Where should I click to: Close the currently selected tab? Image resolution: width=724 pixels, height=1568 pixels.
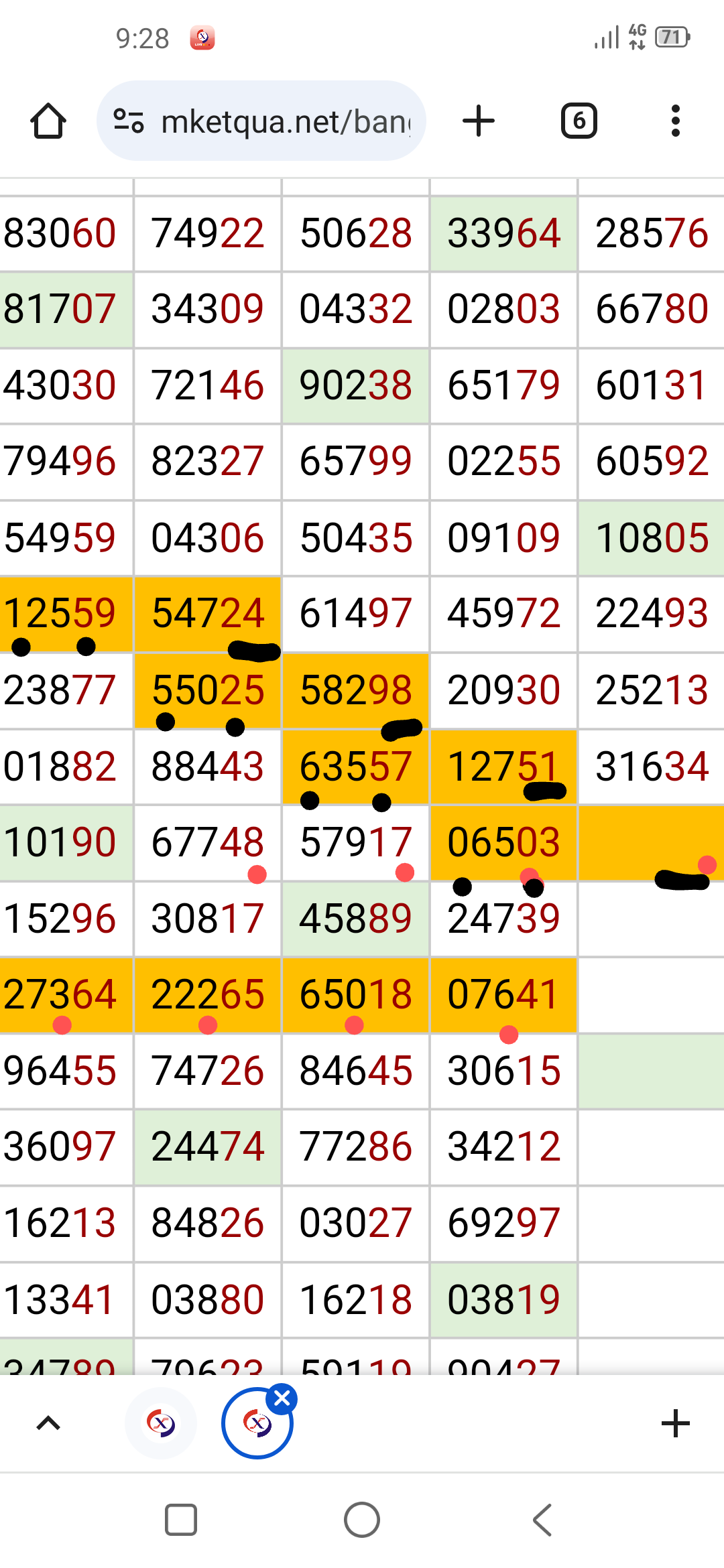(x=282, y=1398)
